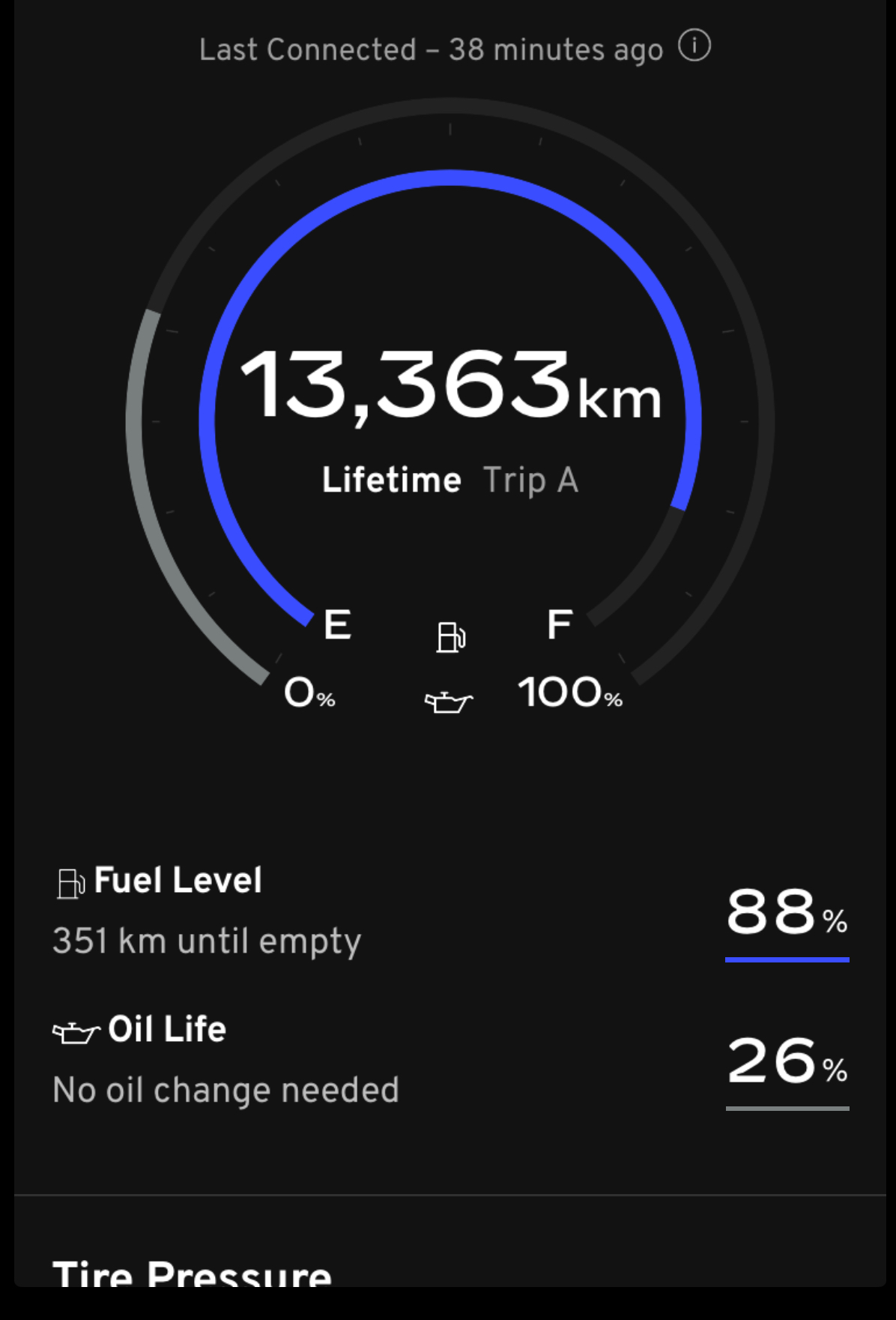Switch odometer to Trip A
Image resolution: width=896 pixels, height=1320 pixels.
click(x=530, y=480)
